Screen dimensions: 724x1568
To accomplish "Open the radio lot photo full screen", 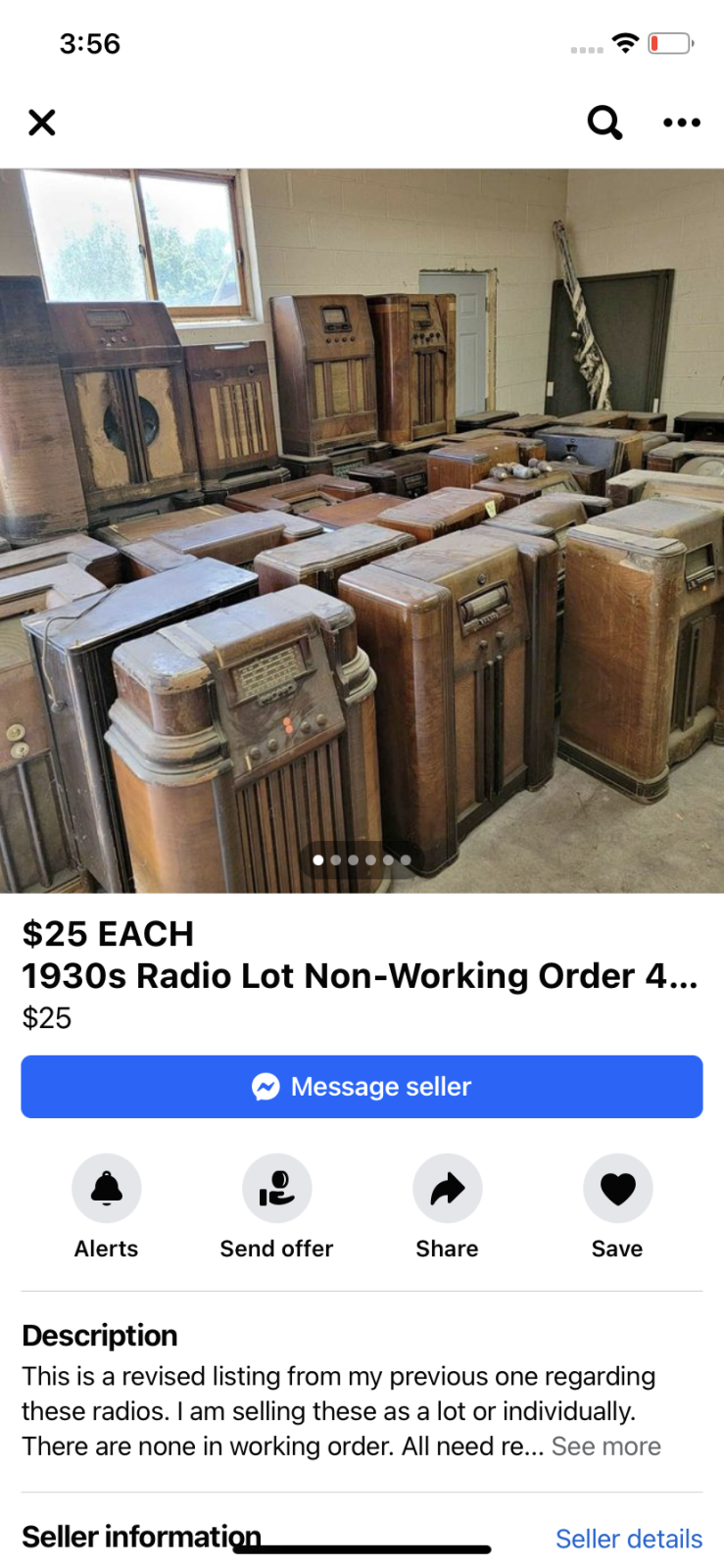I will pyautogui.click(x=362, y=529).
